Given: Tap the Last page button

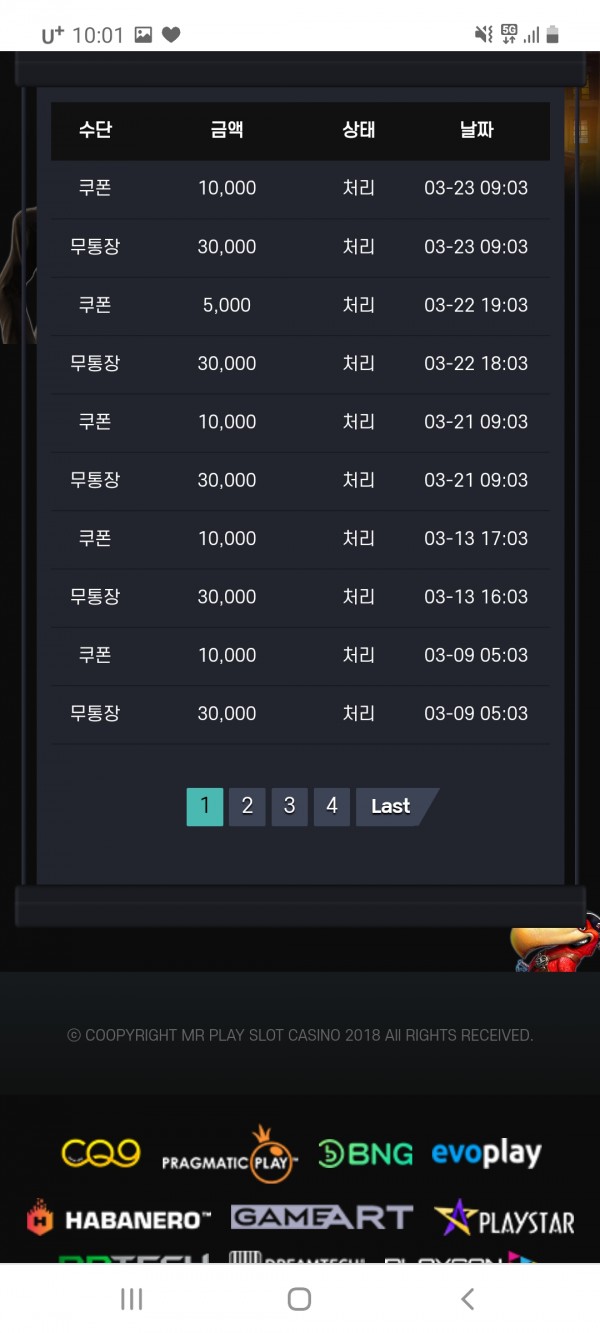Looking at the screenshot, I should (393, 806).
